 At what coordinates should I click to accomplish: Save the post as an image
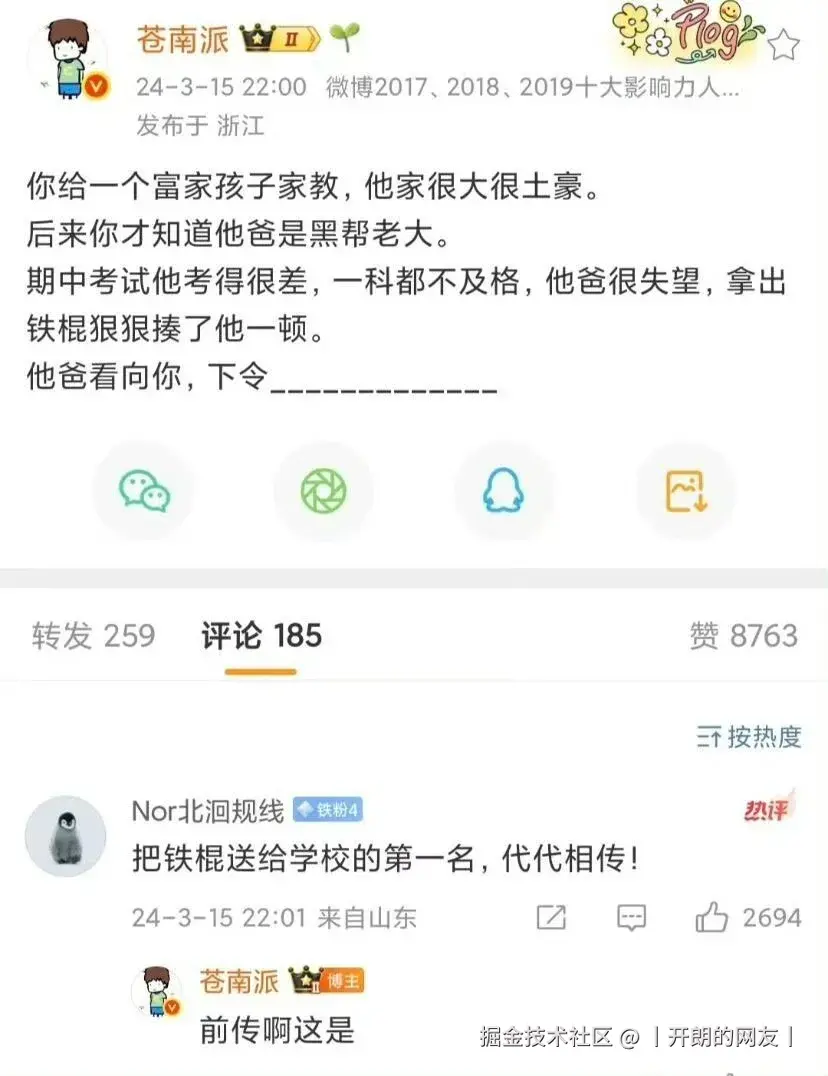pyautogui.click(x=686, y=490)
